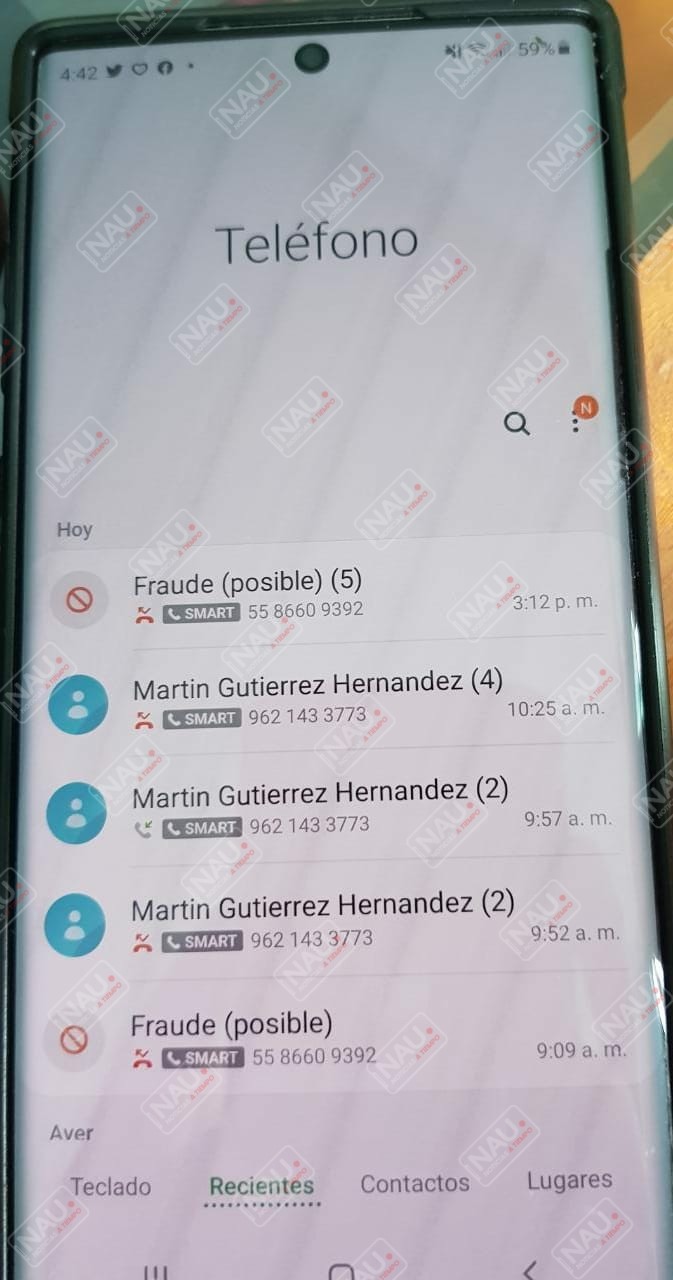Image resolution: width=673 pixels, height=1280 pixels.
Task: Switch to the Teclado tab
Action: pos(110,1187)
